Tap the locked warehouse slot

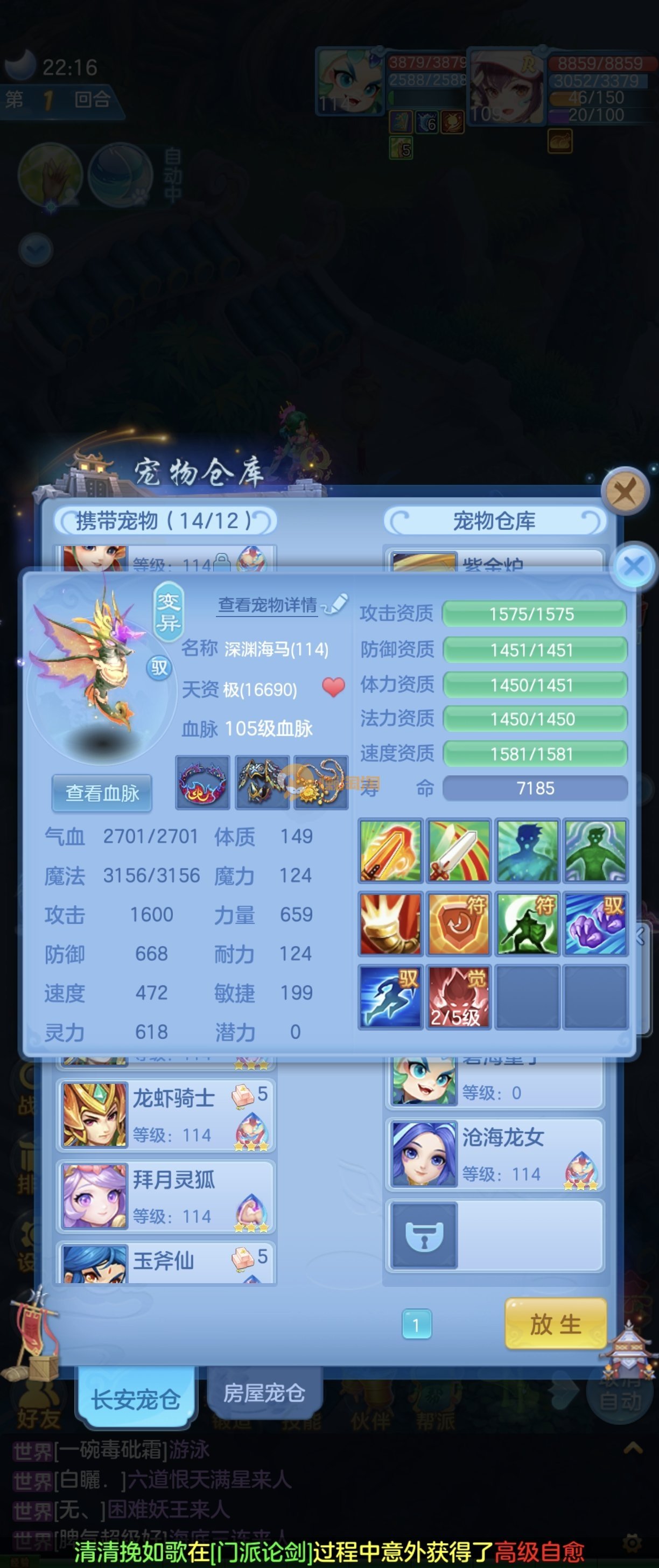click(x=424, y=1235)
